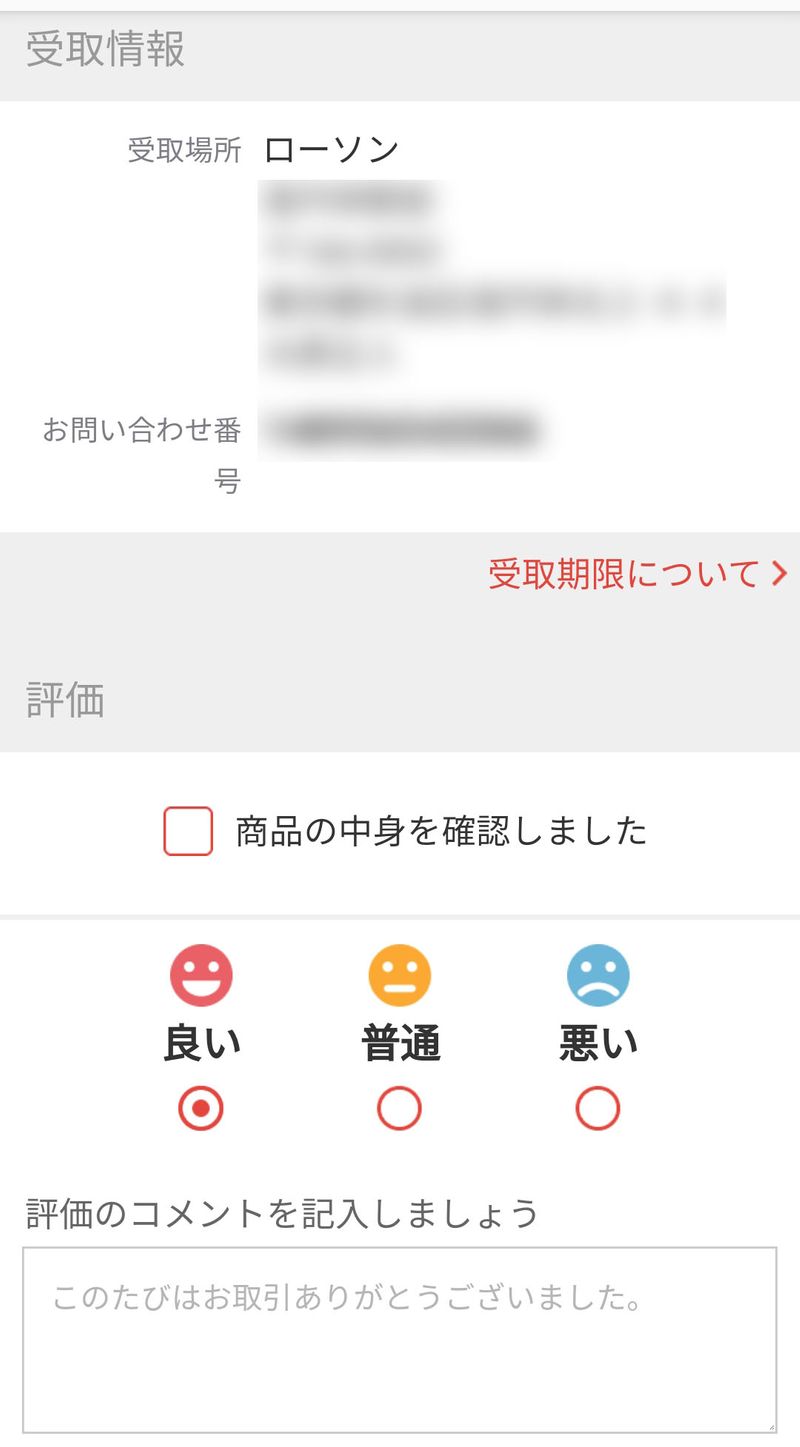The width and height of the screenshot is (800, 1447).
Task: Select the 良い rating option
Action: tap(201, 1108)
